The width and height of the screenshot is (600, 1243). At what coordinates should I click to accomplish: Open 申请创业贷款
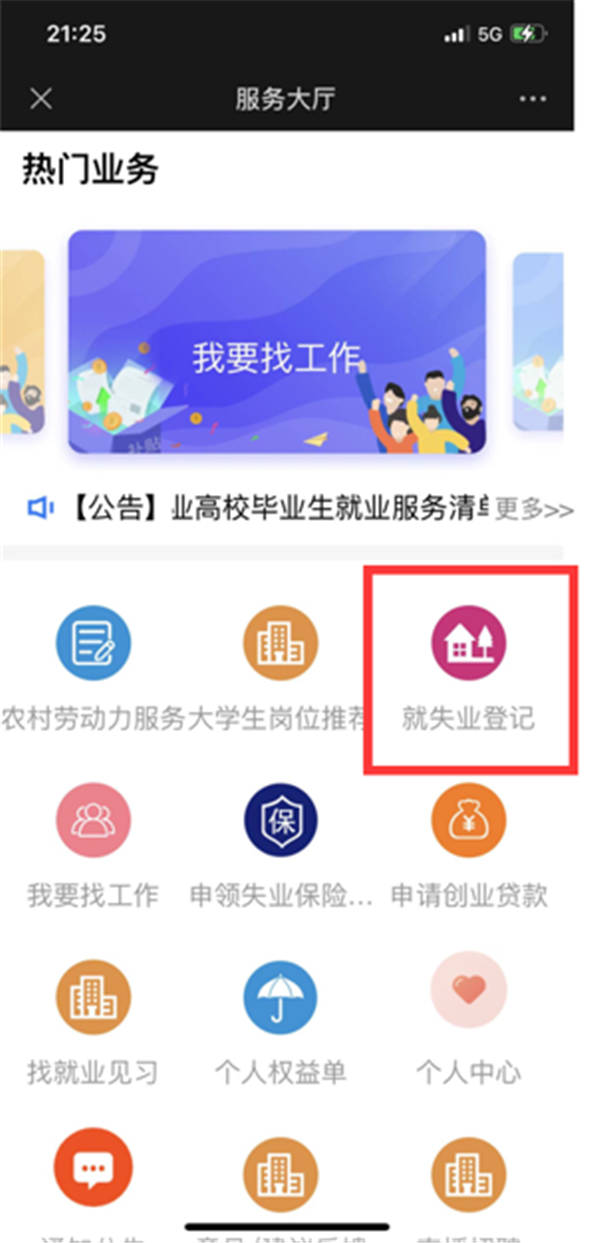tap(468, 820)
